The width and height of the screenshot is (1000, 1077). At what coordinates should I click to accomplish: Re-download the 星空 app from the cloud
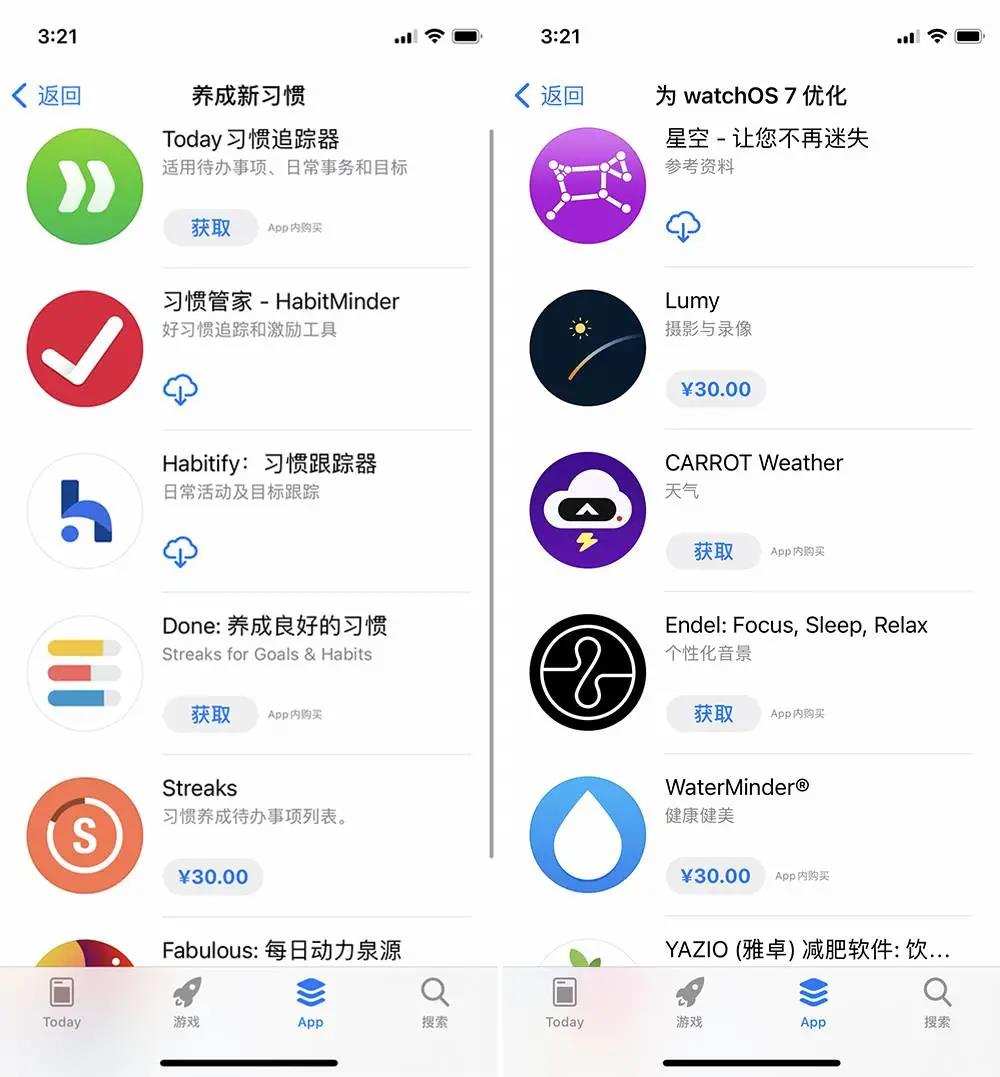683,227
